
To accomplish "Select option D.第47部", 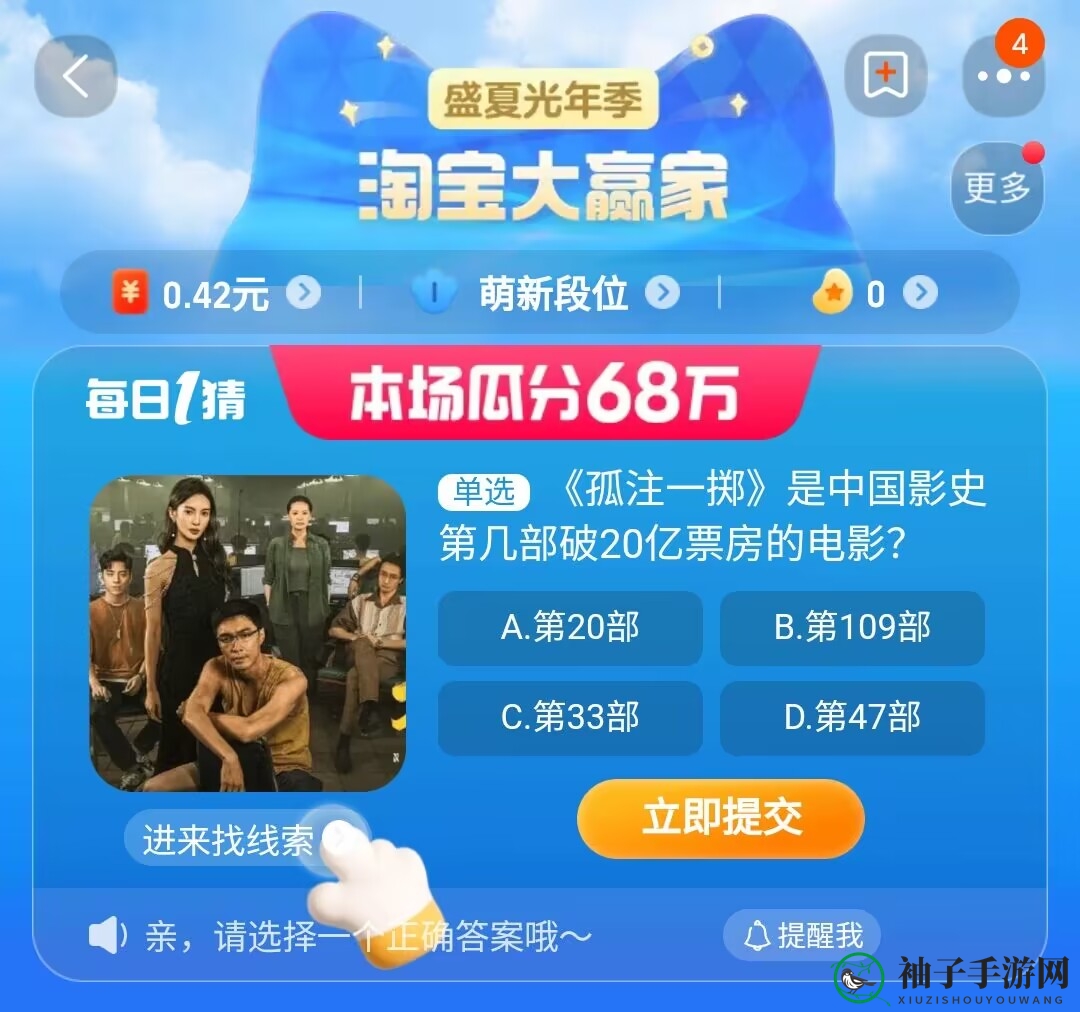I will pyautogui.click(x=852, y=718).
